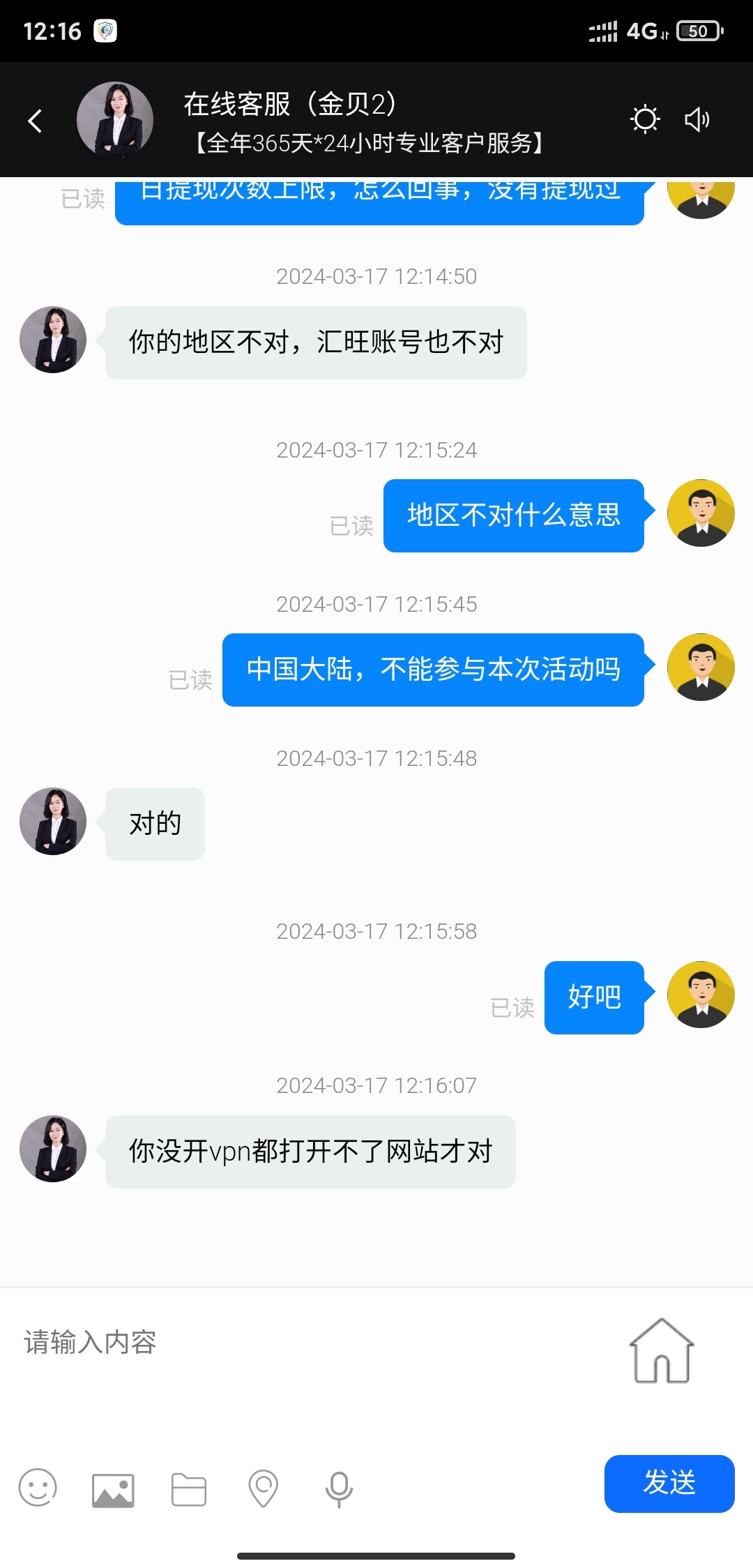The height and width of the screenshot is (1568, 753).
Task: Attach a picture with the image icon
Action: 113,1490
